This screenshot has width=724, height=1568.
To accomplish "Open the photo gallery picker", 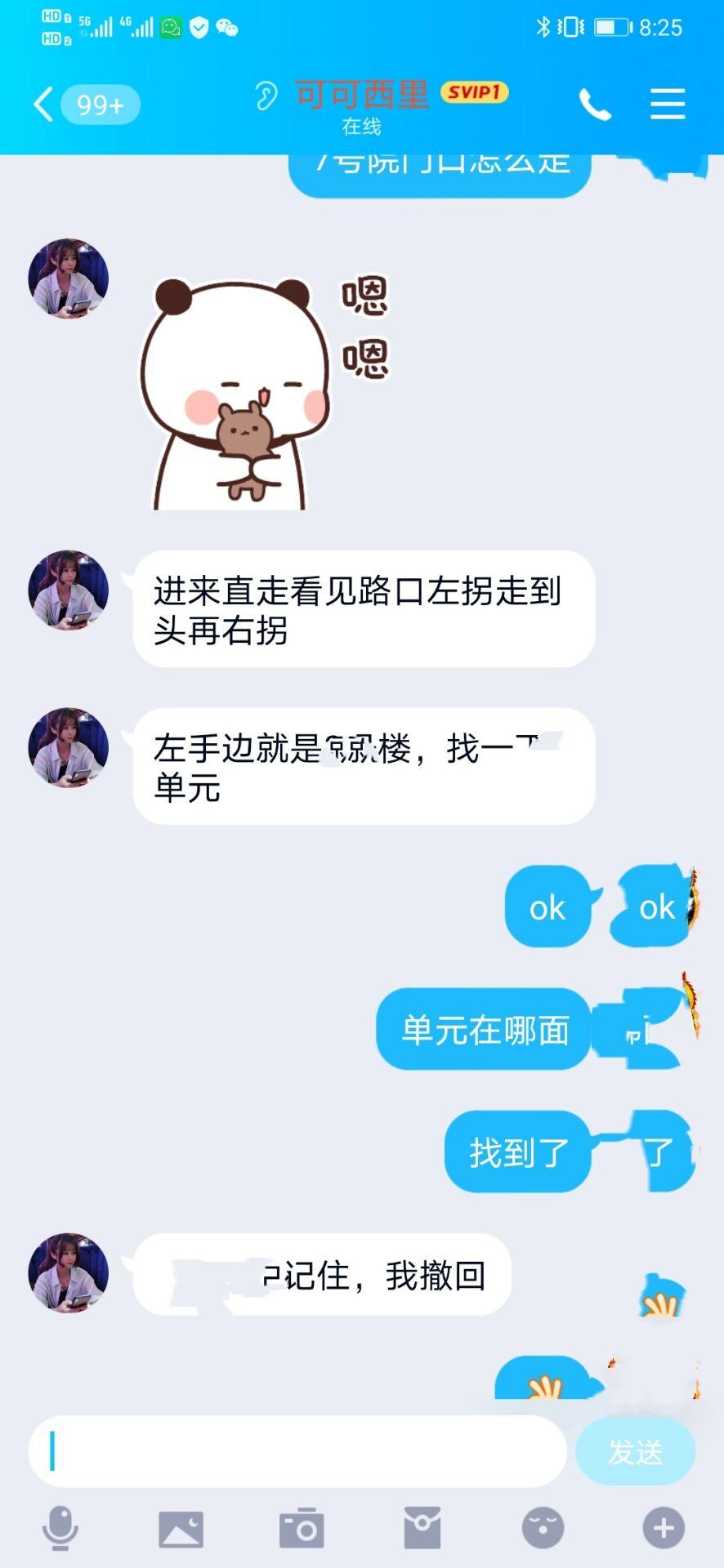I will tap(181, 1528).
